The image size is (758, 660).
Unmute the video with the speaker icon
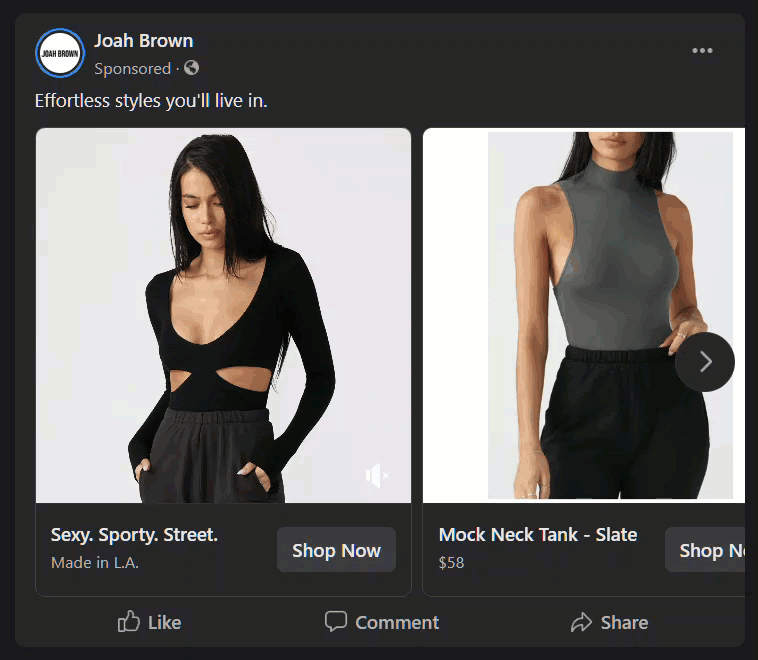[x=376, y=476]
